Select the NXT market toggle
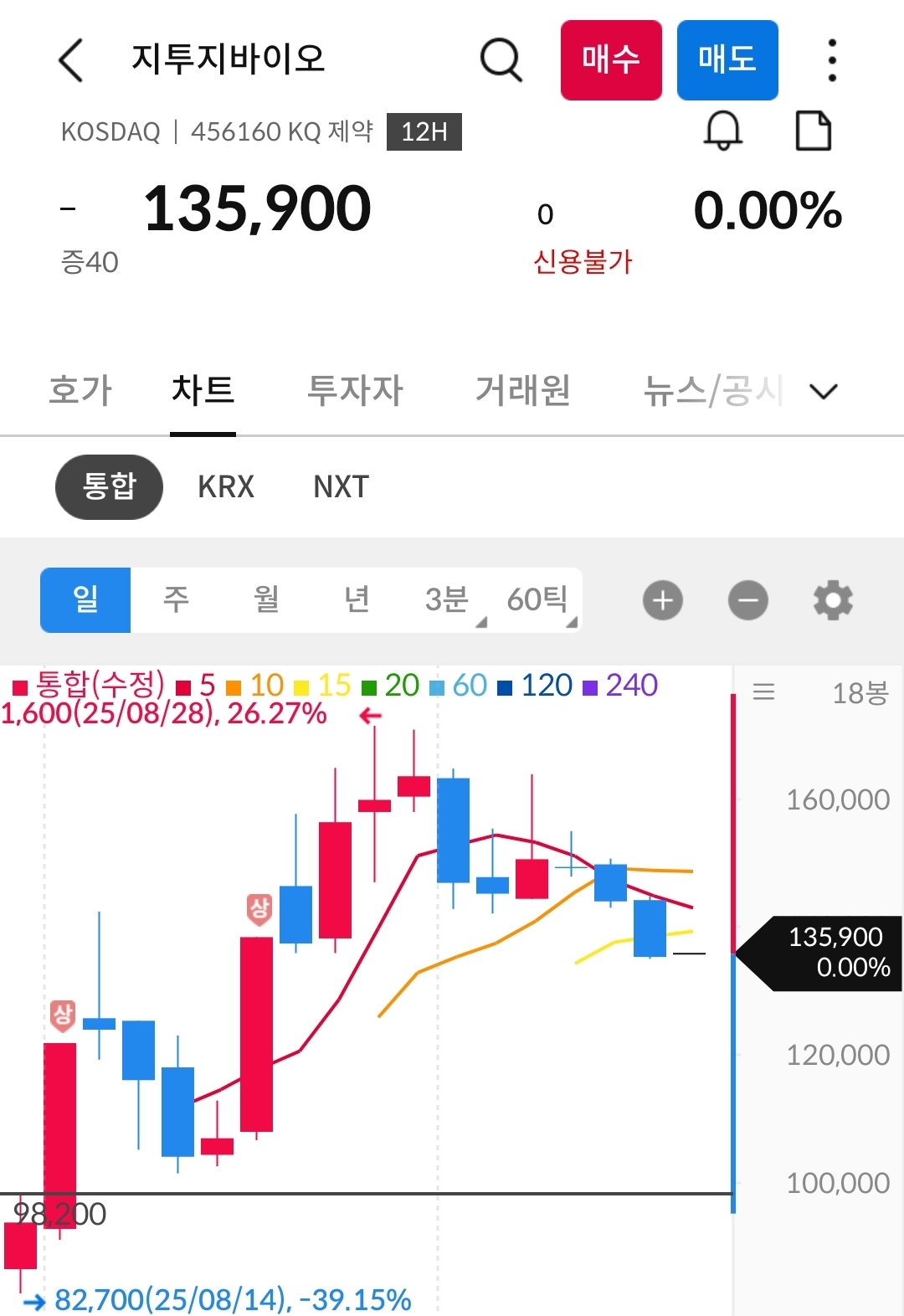Viewport: 904px width, 1316px height. [339, 486]
